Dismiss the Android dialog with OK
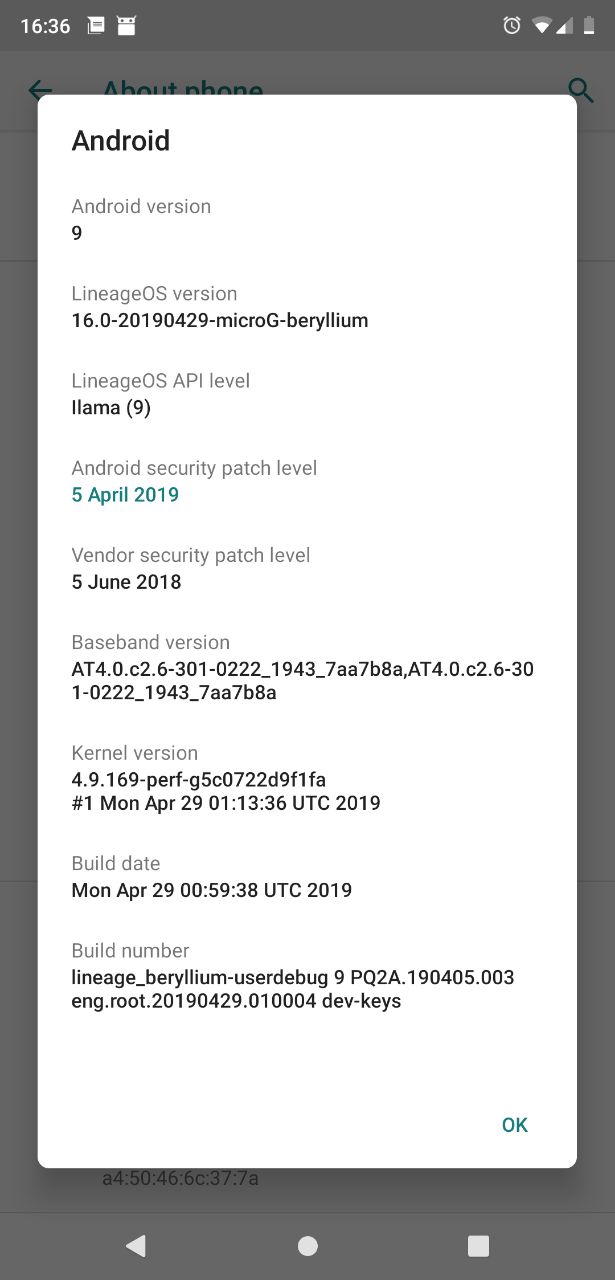The height and width of the screenshot is (1280, 615). coord(514,1125)
